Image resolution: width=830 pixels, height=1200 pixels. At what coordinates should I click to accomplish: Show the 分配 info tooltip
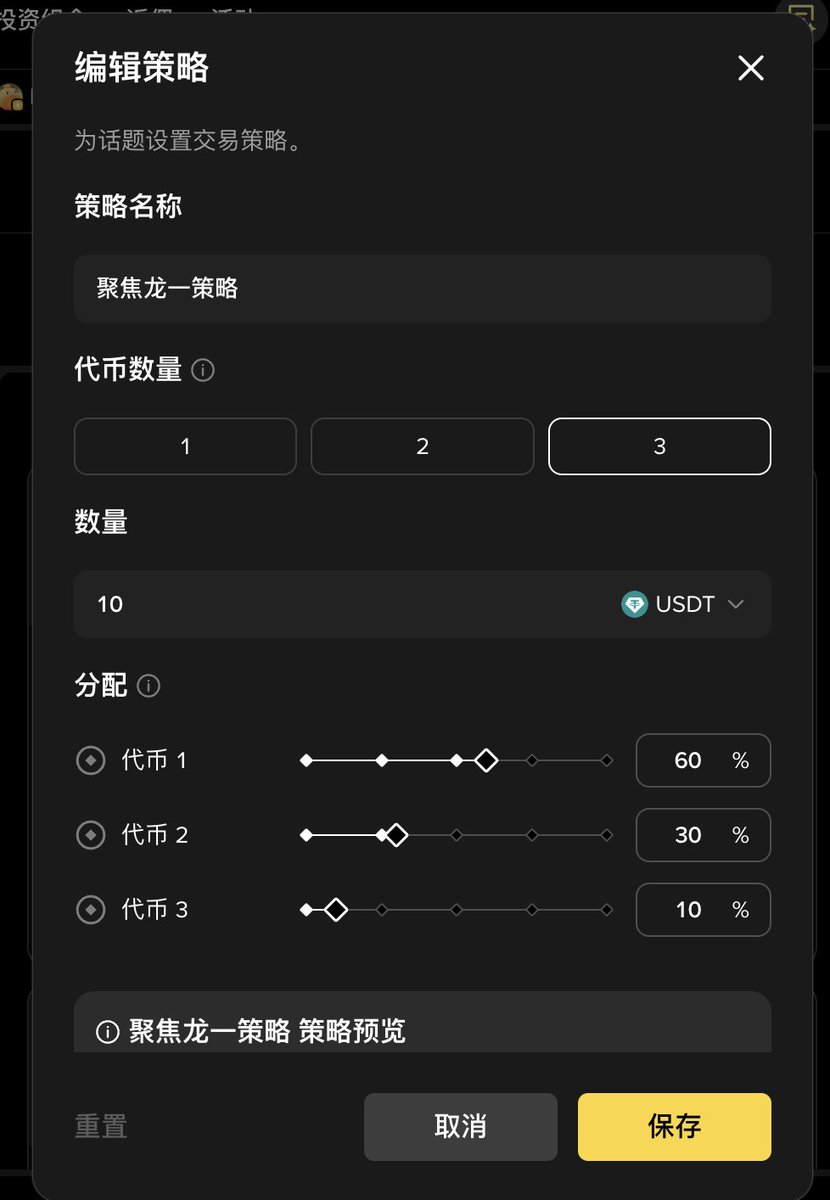click(148, 686)
